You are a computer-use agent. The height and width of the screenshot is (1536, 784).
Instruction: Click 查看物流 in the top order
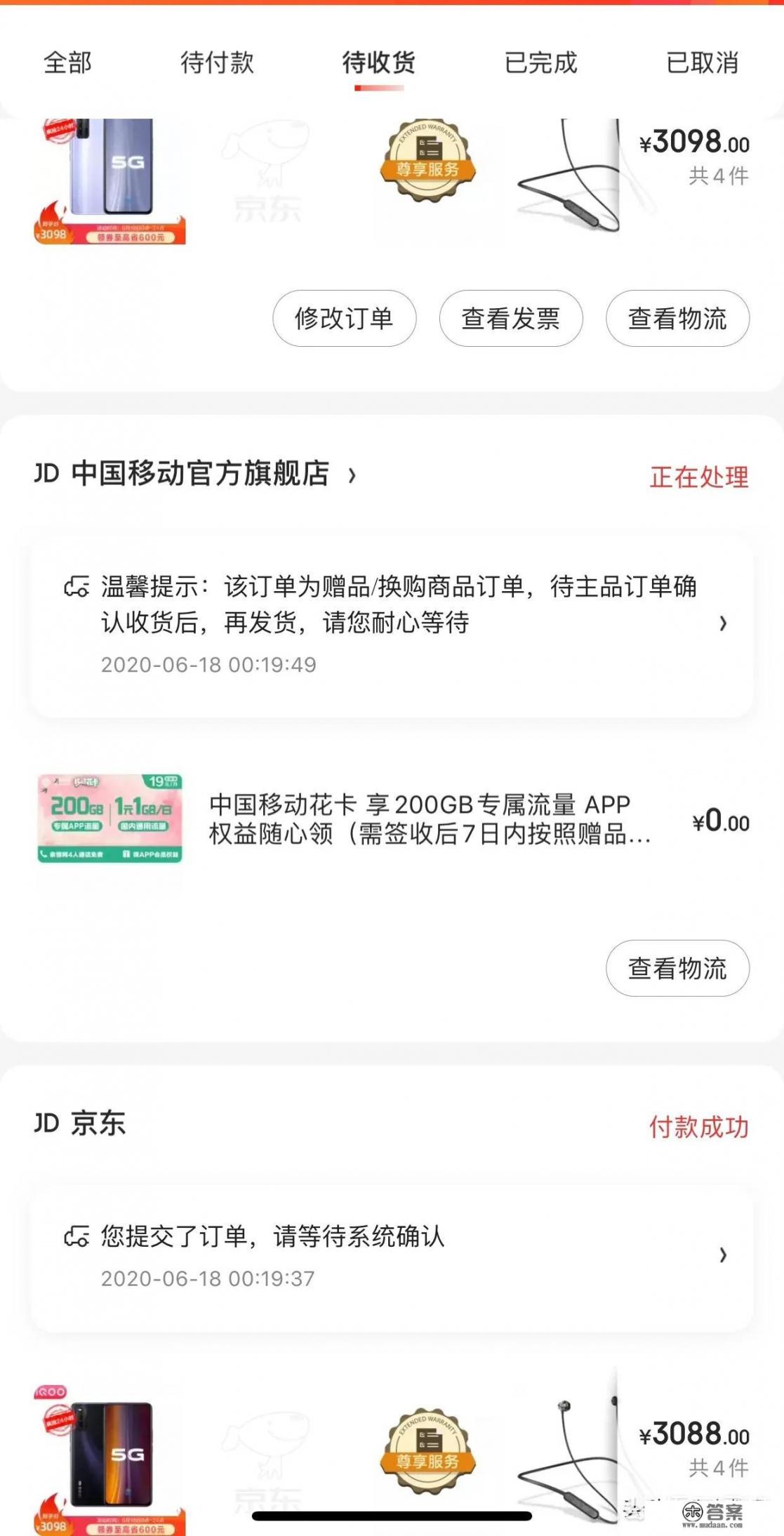pos(677,318)
